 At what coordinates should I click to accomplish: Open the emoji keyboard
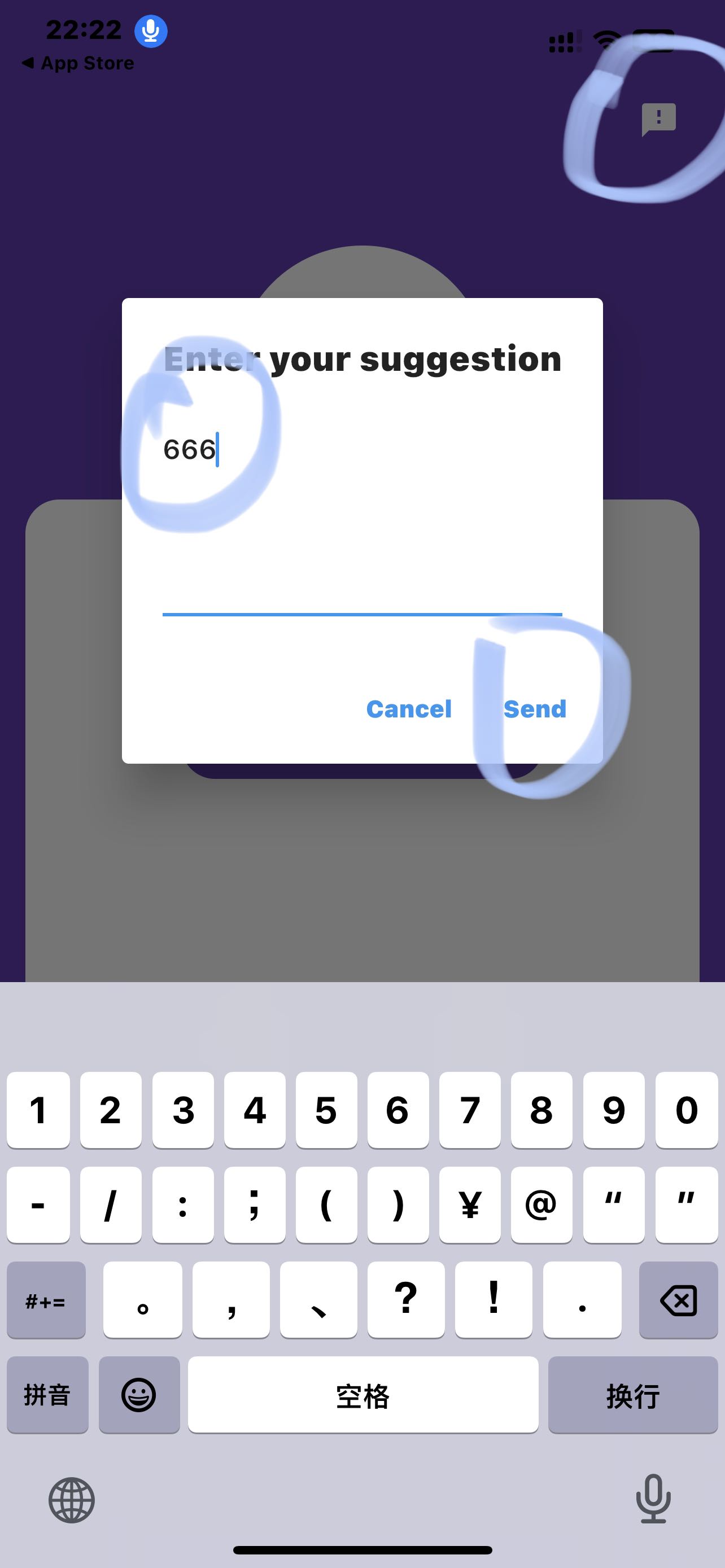pyautogui.click(x=139, y=1395)
